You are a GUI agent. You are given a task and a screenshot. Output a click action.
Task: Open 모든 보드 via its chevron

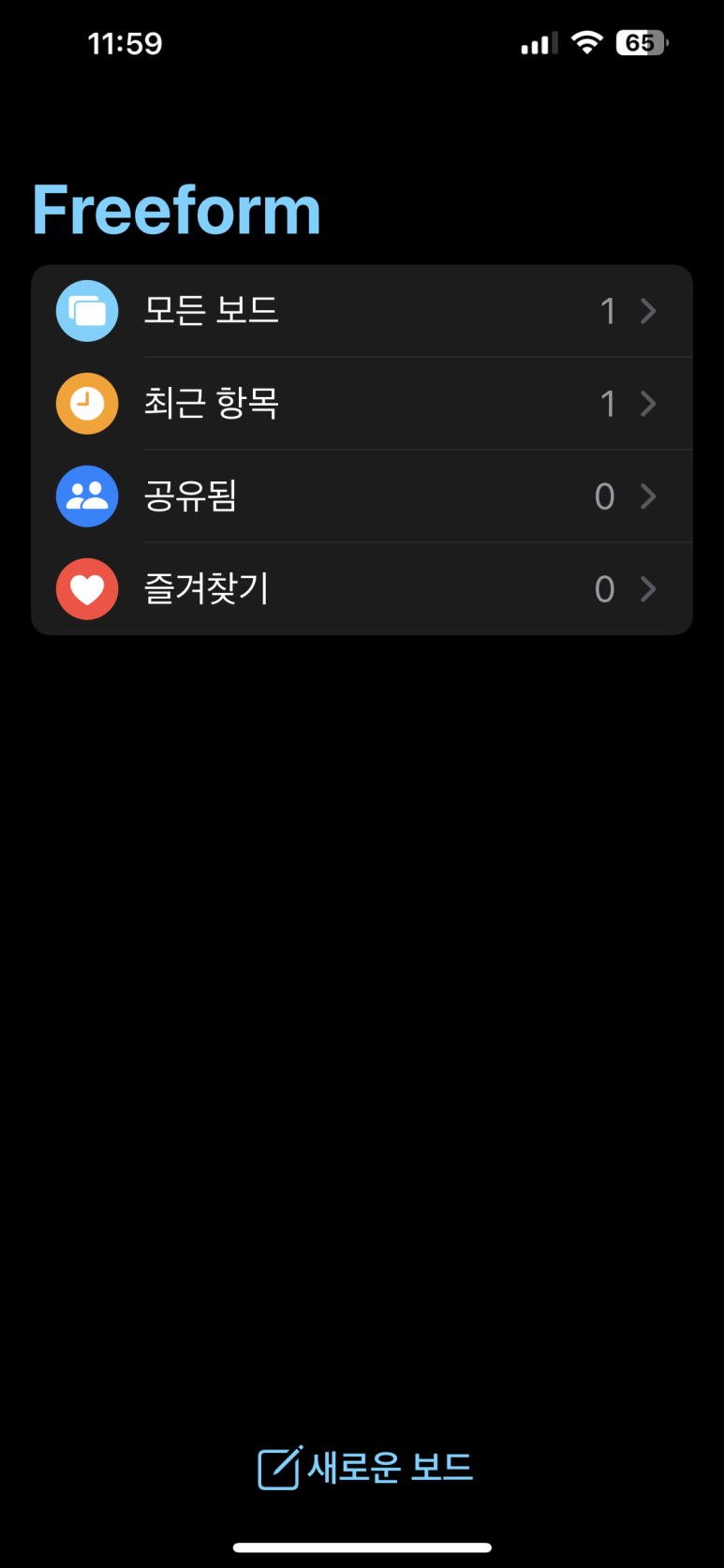(x=648, y=310)
